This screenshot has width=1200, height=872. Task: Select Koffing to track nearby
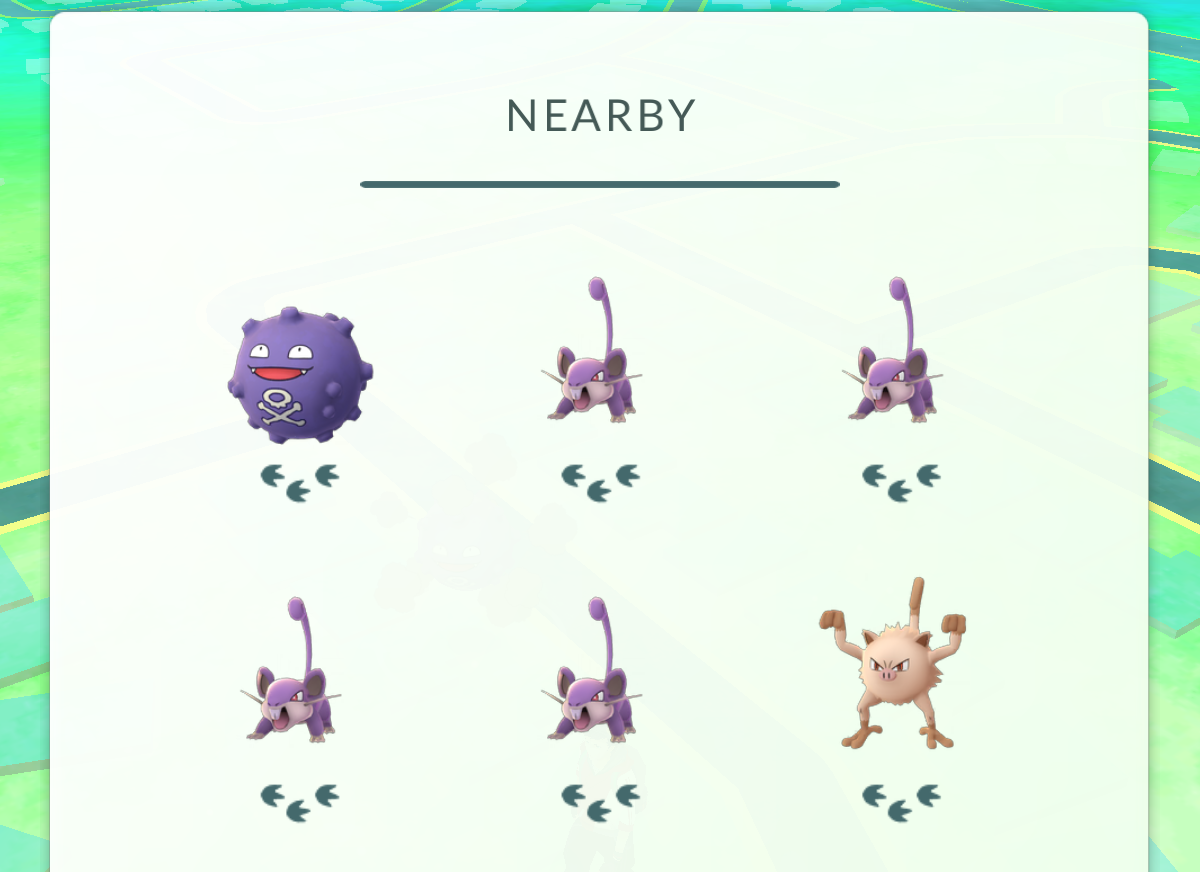300,377
